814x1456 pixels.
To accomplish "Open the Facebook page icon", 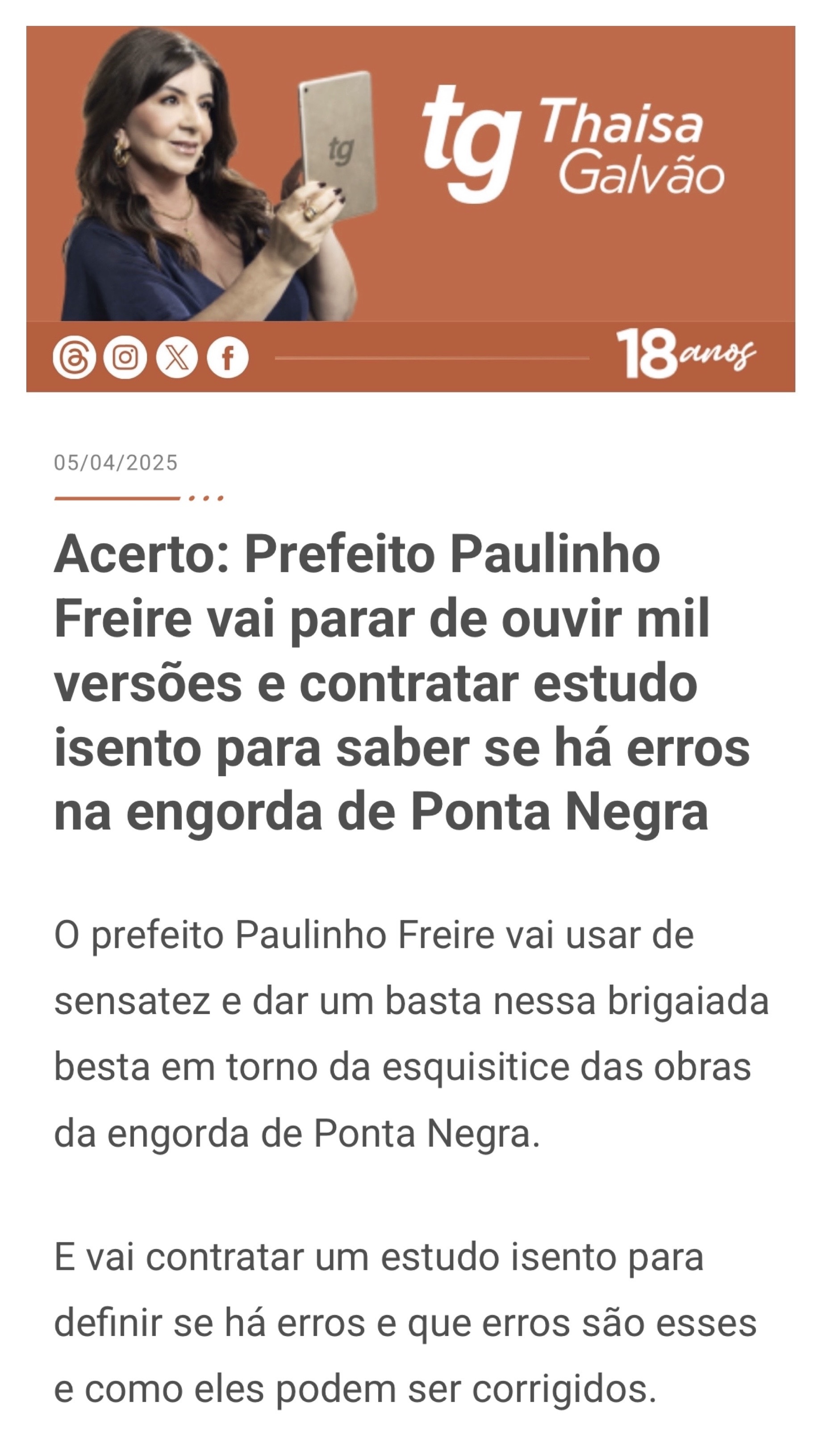I will (x=227, y=357).
